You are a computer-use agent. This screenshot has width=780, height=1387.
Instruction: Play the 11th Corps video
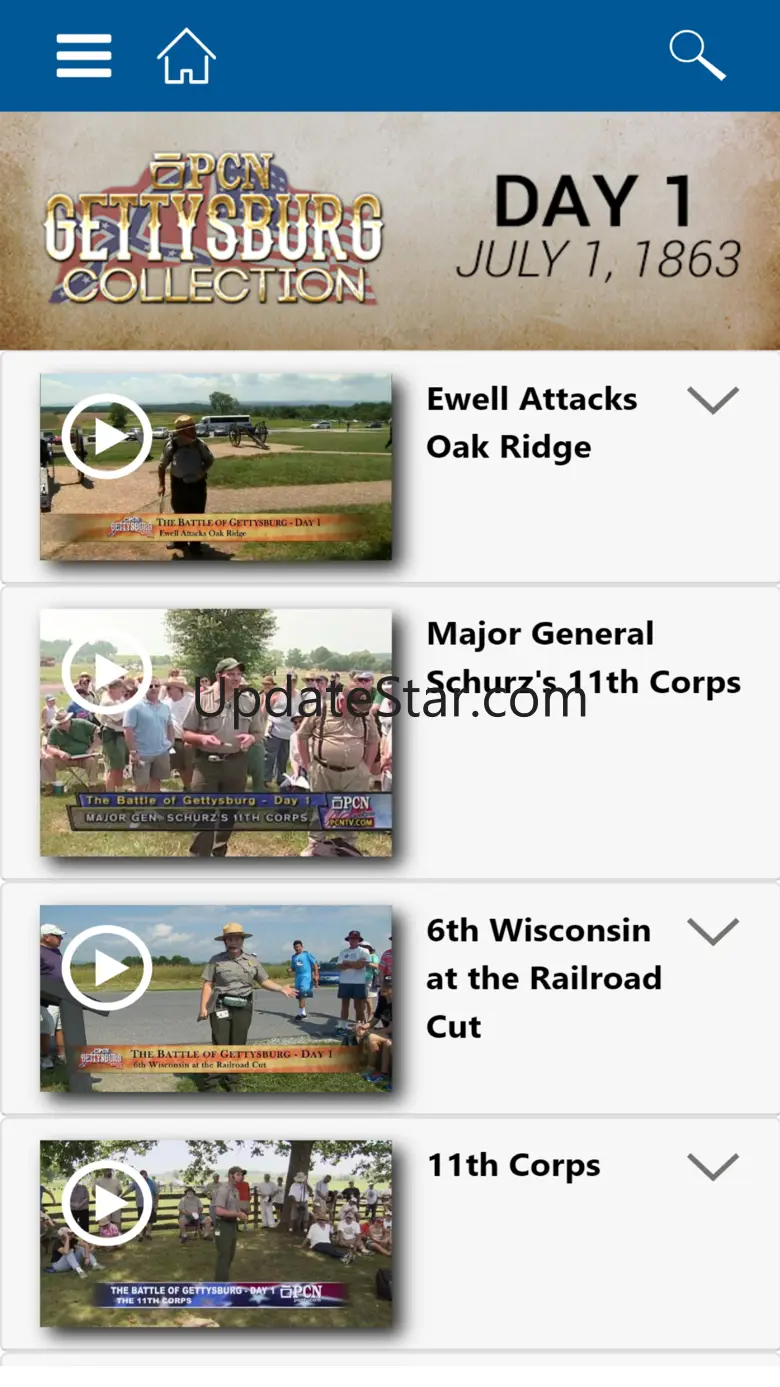[107, 1204]
